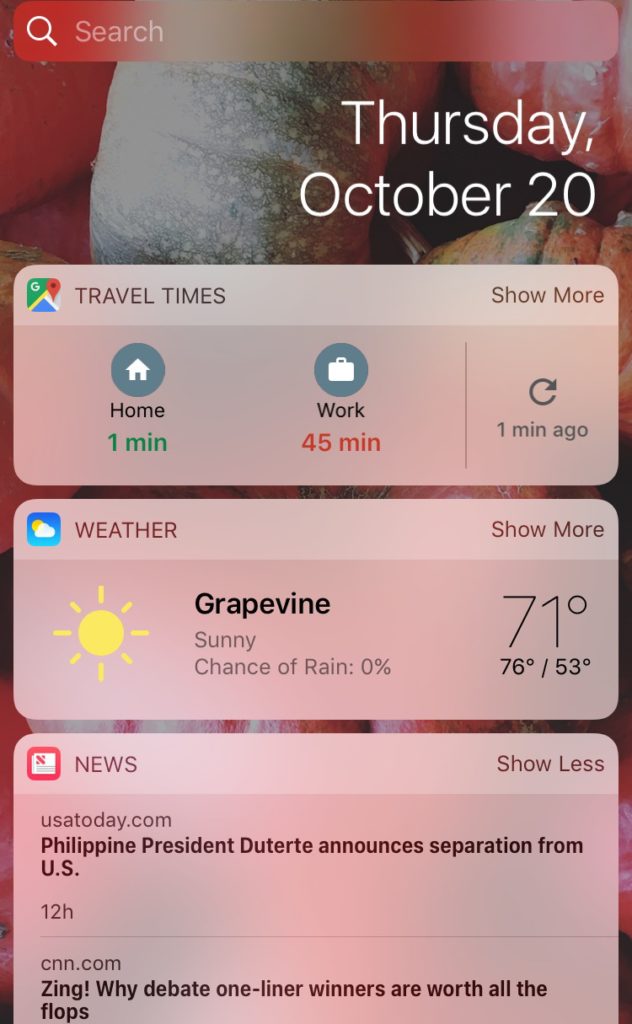Expand Weather widget with Show More

click(547, 529)
